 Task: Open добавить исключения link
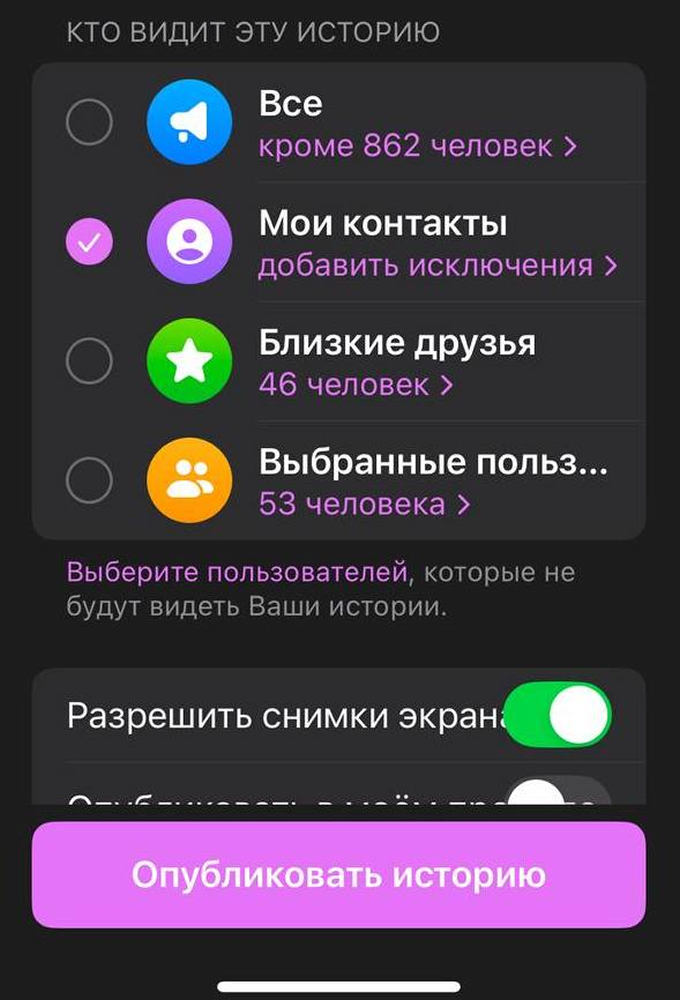point(437,266)
